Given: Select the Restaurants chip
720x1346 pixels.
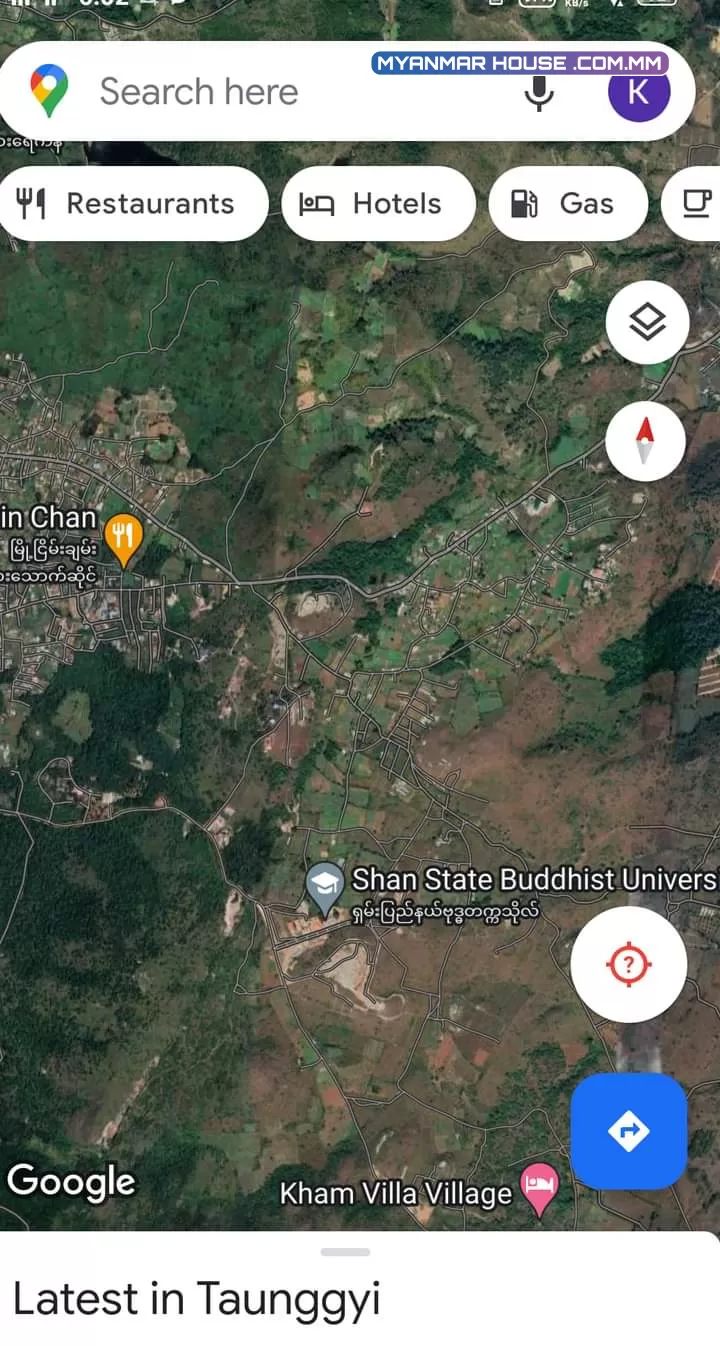Looking at the screenshot, I should pos(134,204).
